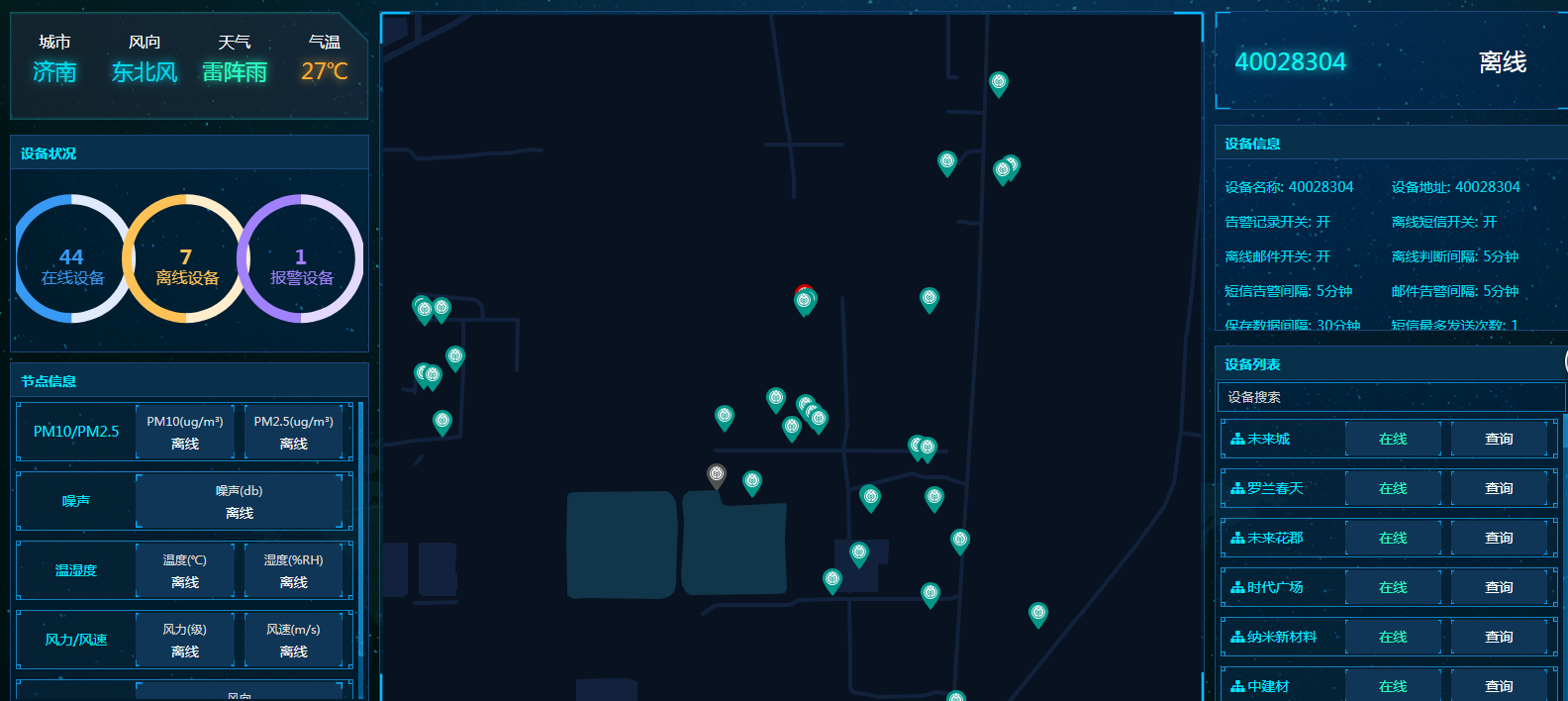The width and height of the screenshot is (1568, 701).
Task: Query the 罗兰春天 device
Action: 1499,488
